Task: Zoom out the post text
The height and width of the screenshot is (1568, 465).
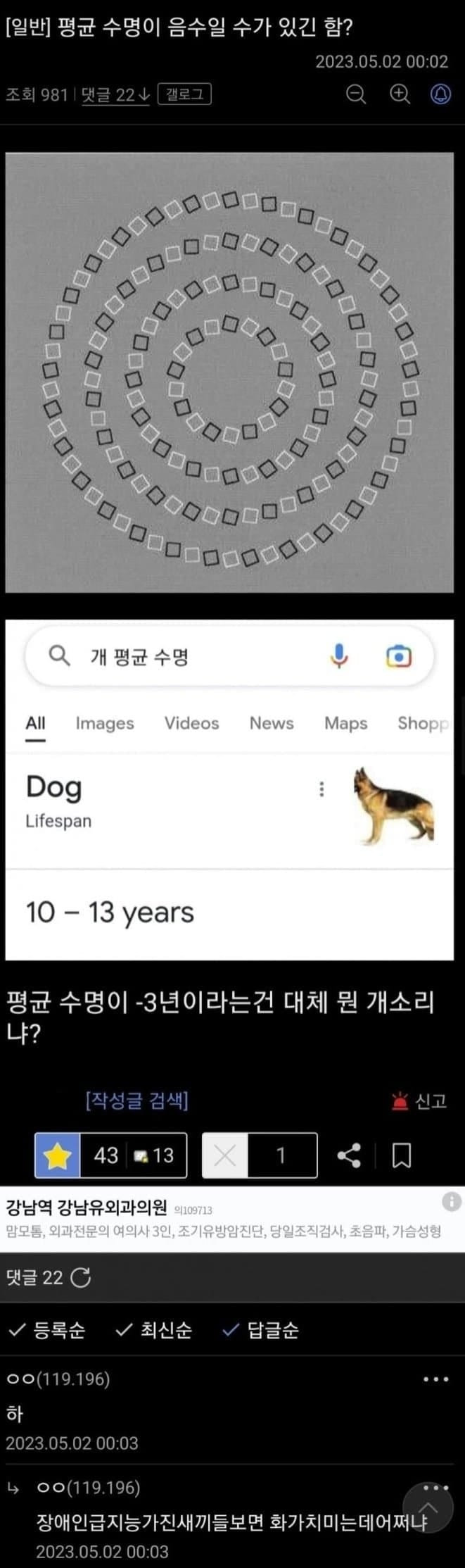Action: point(356,94)
